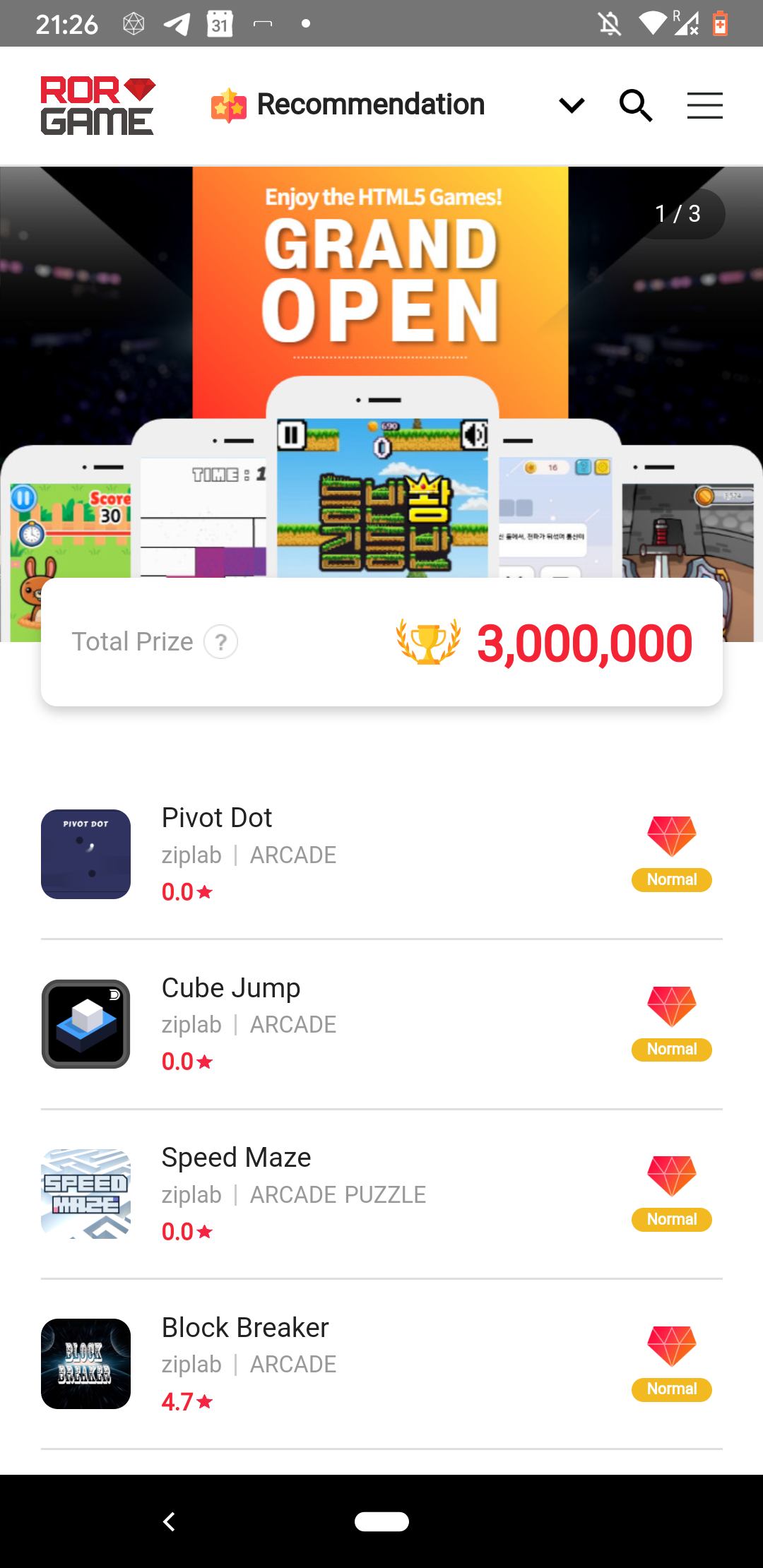The width and height of the screenshot is (763, 1568).
Task: Tap the battery status icon
Action: 721,23
